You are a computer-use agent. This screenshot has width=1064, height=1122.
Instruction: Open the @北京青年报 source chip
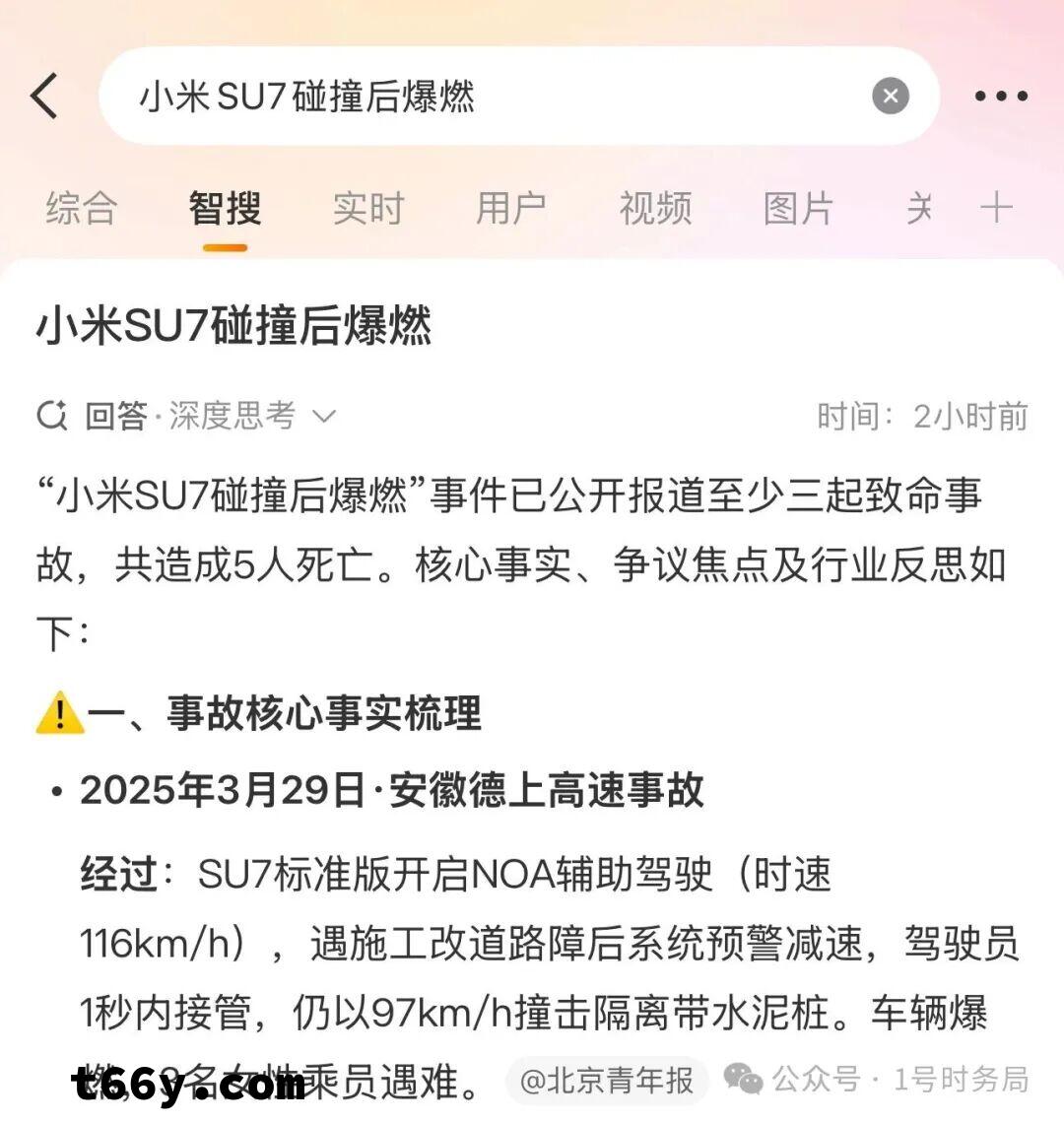[x=606, y=1081]
